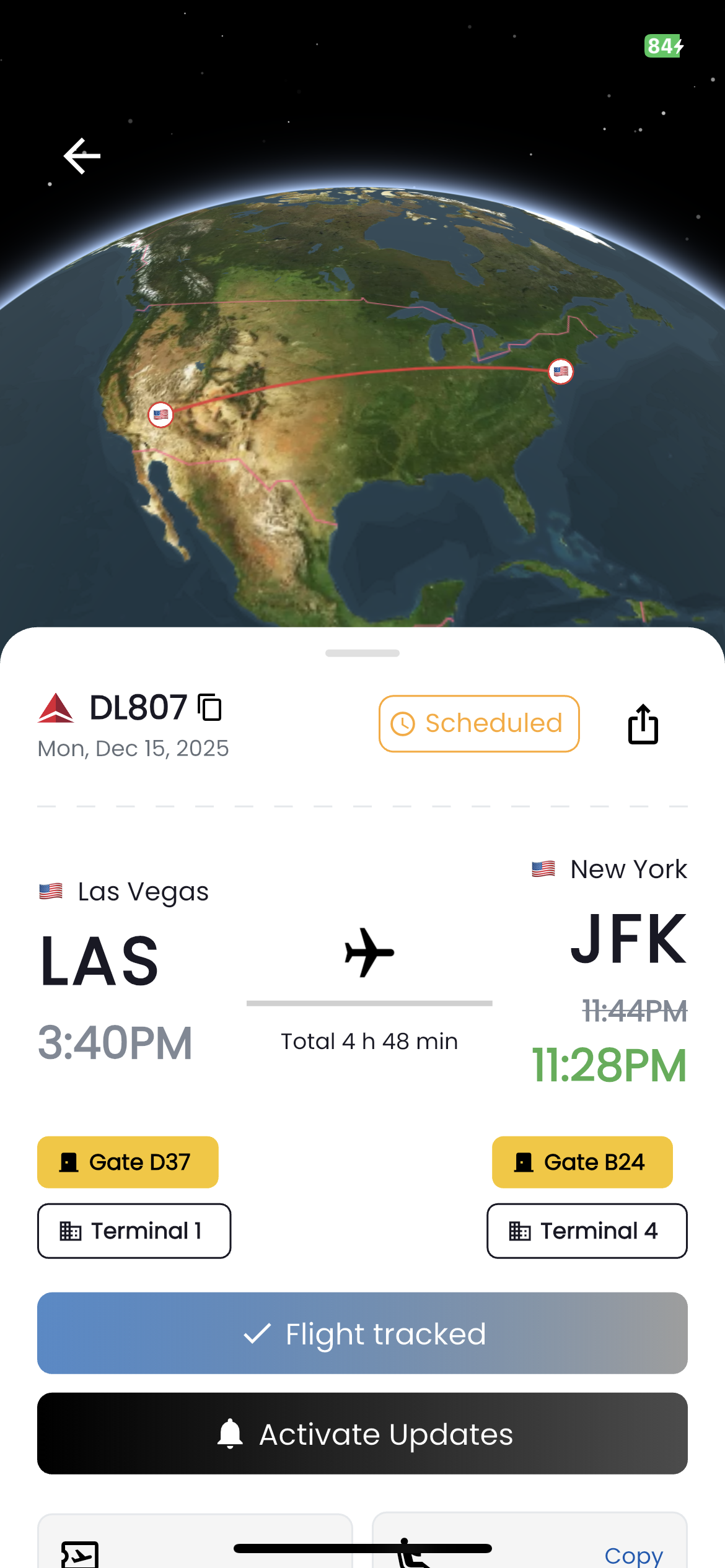Click the US flag beside Las Vegas
This screenshot has width=725, height=1568.
coord(50,891)
